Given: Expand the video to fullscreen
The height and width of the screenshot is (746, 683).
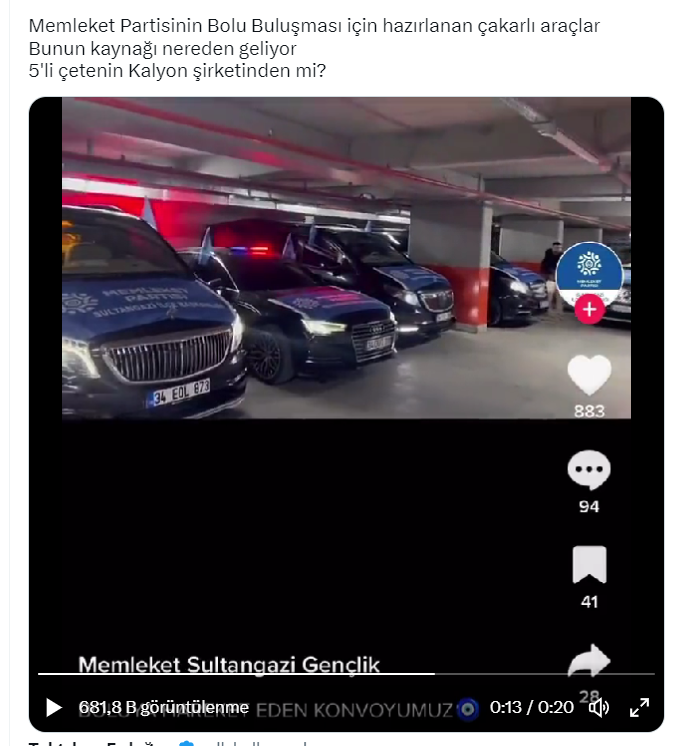Looking at the screenshot, I should 639,708.
